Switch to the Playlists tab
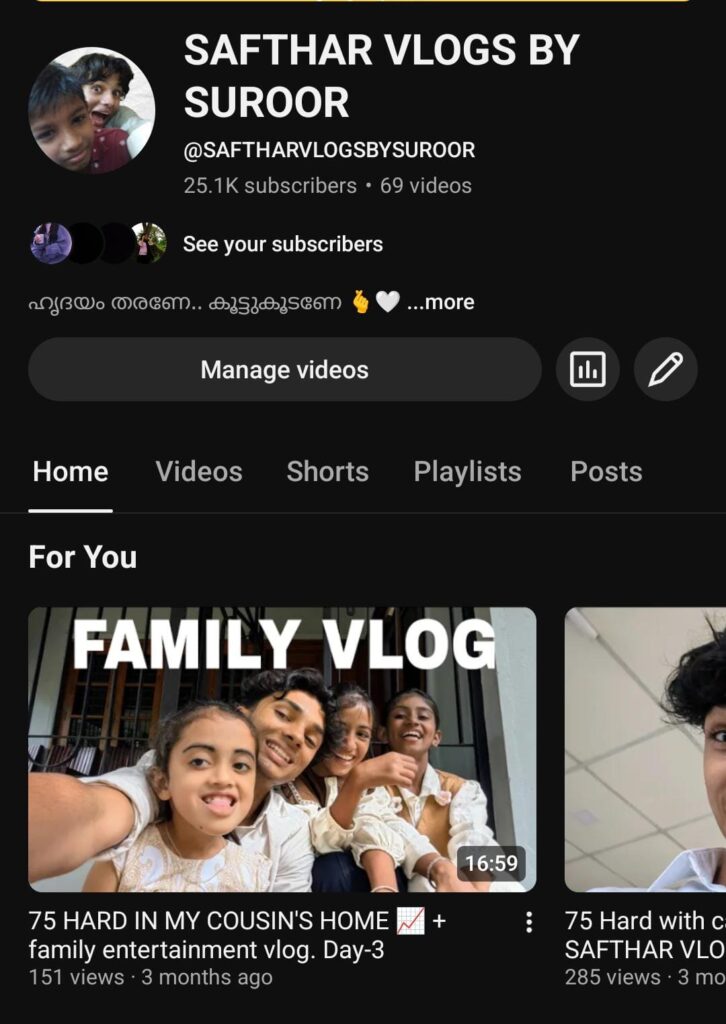The height and width of the screenshot is (1024, 726). (467, 472)
